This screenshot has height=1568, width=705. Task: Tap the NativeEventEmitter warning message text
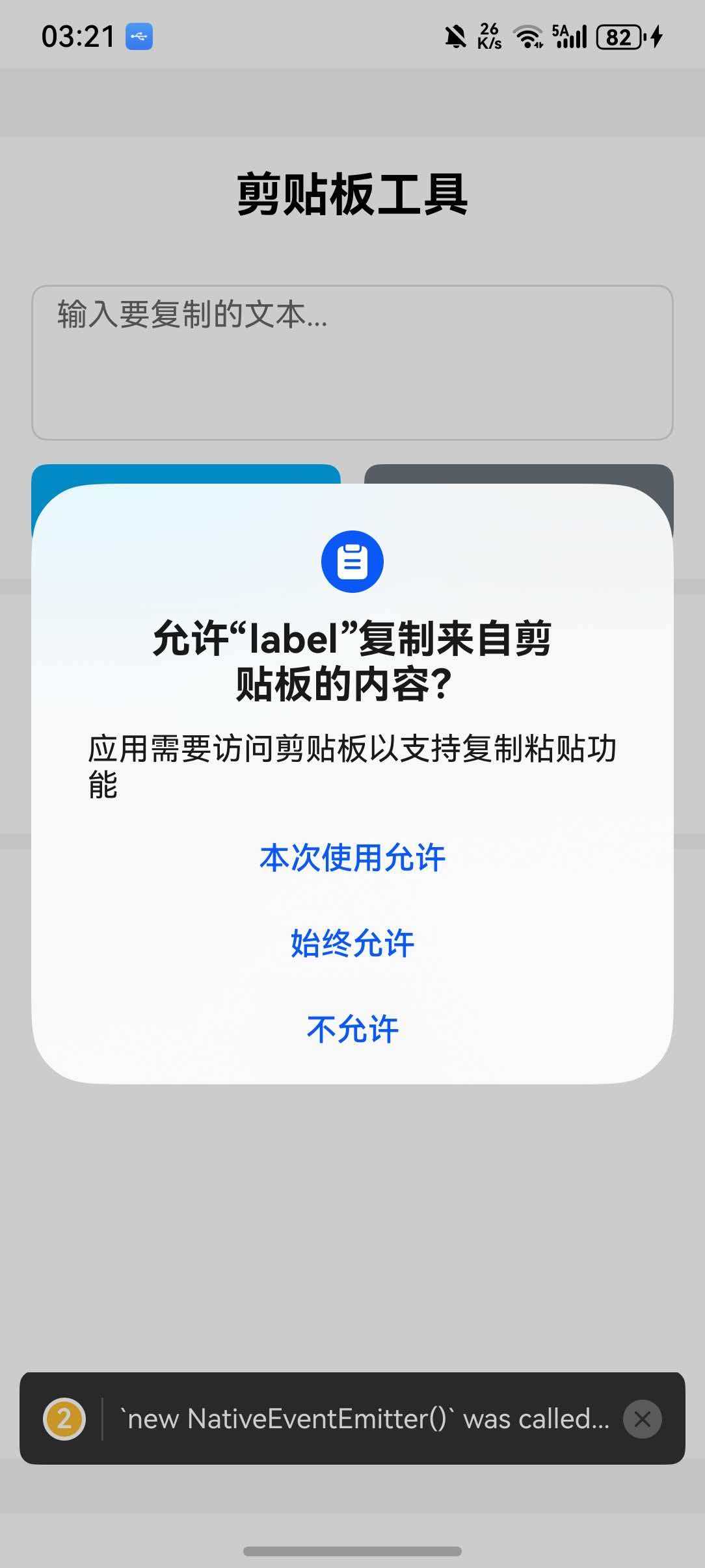click(x=364, y=1419)
